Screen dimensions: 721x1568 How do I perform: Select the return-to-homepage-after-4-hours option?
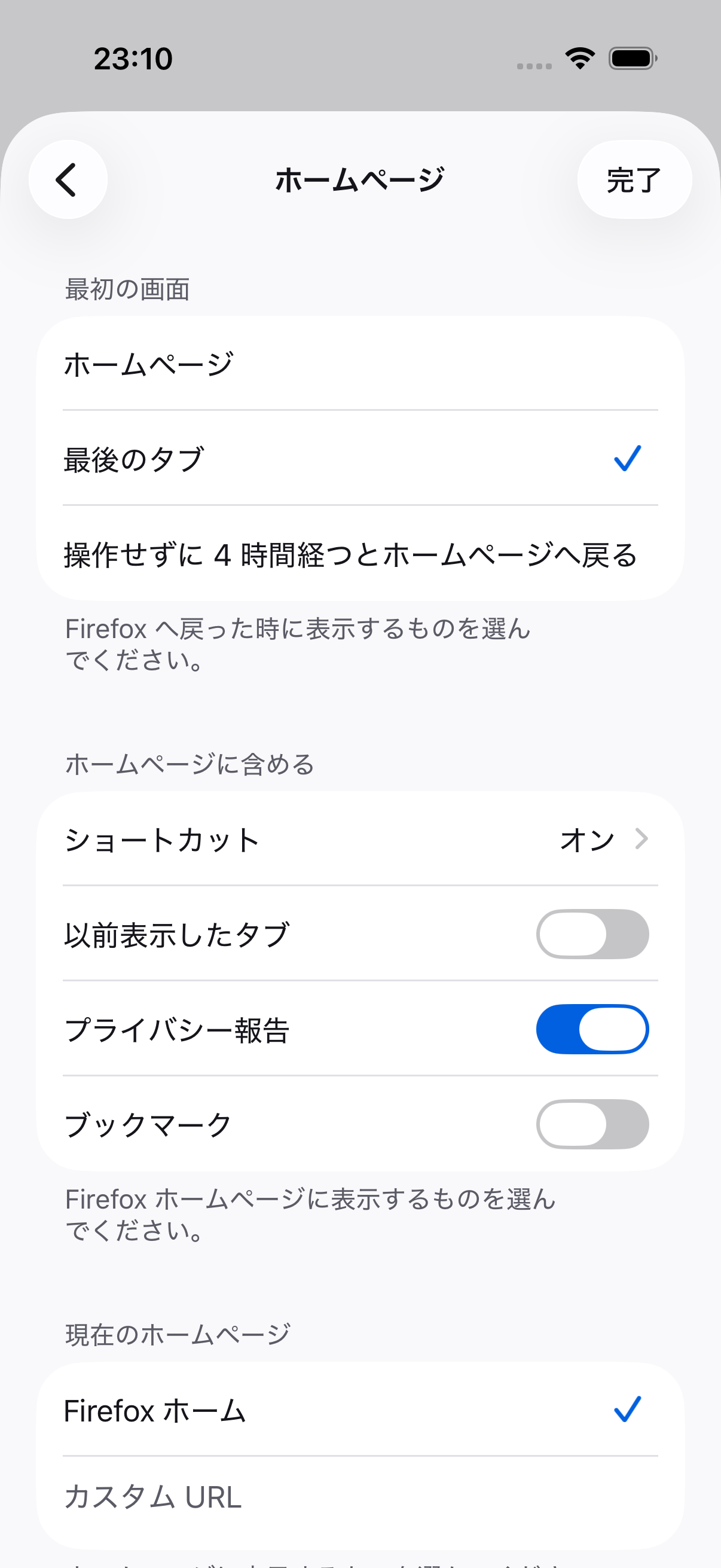point(360,554)
